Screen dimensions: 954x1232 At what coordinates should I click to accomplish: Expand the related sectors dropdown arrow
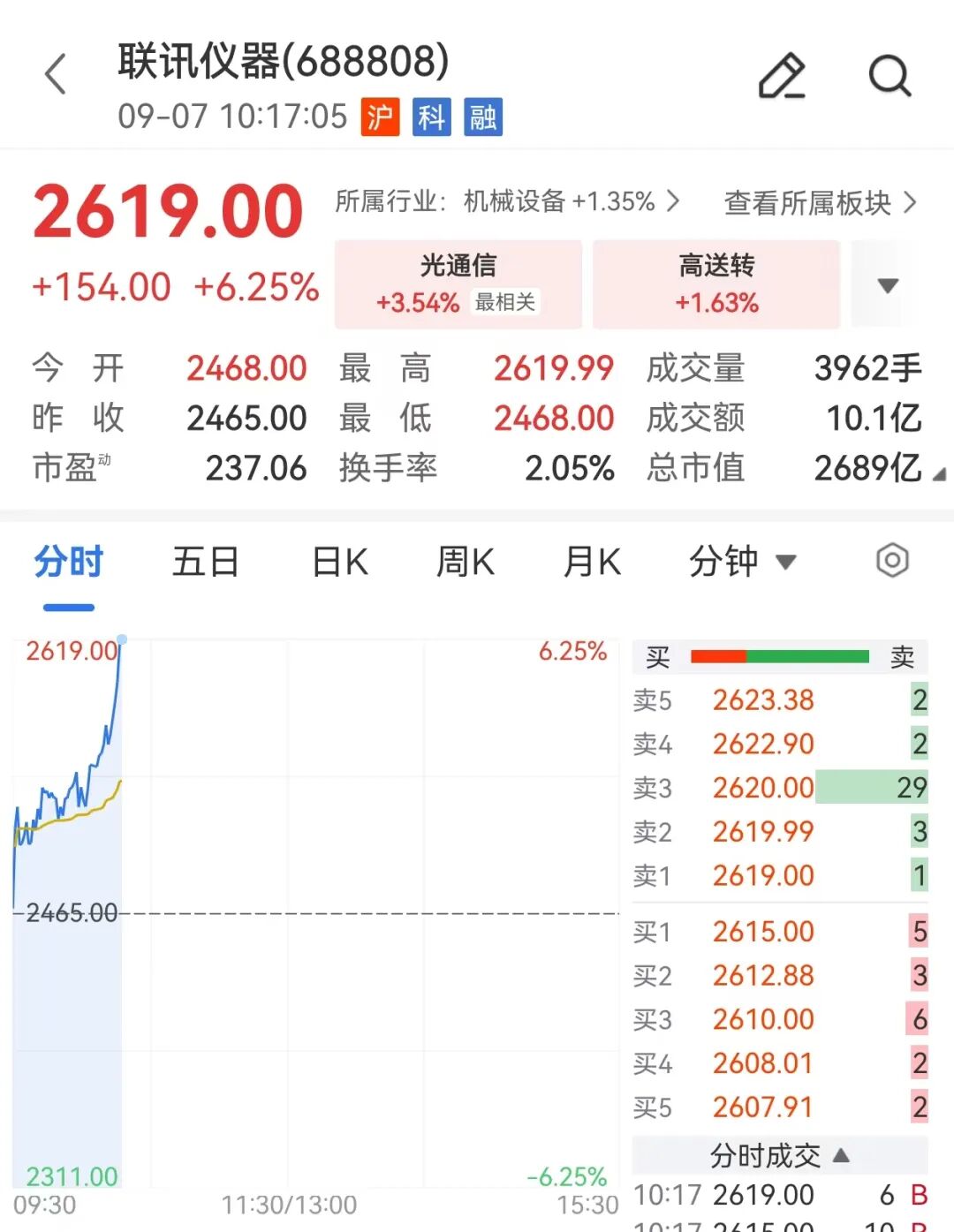[888, 284]
